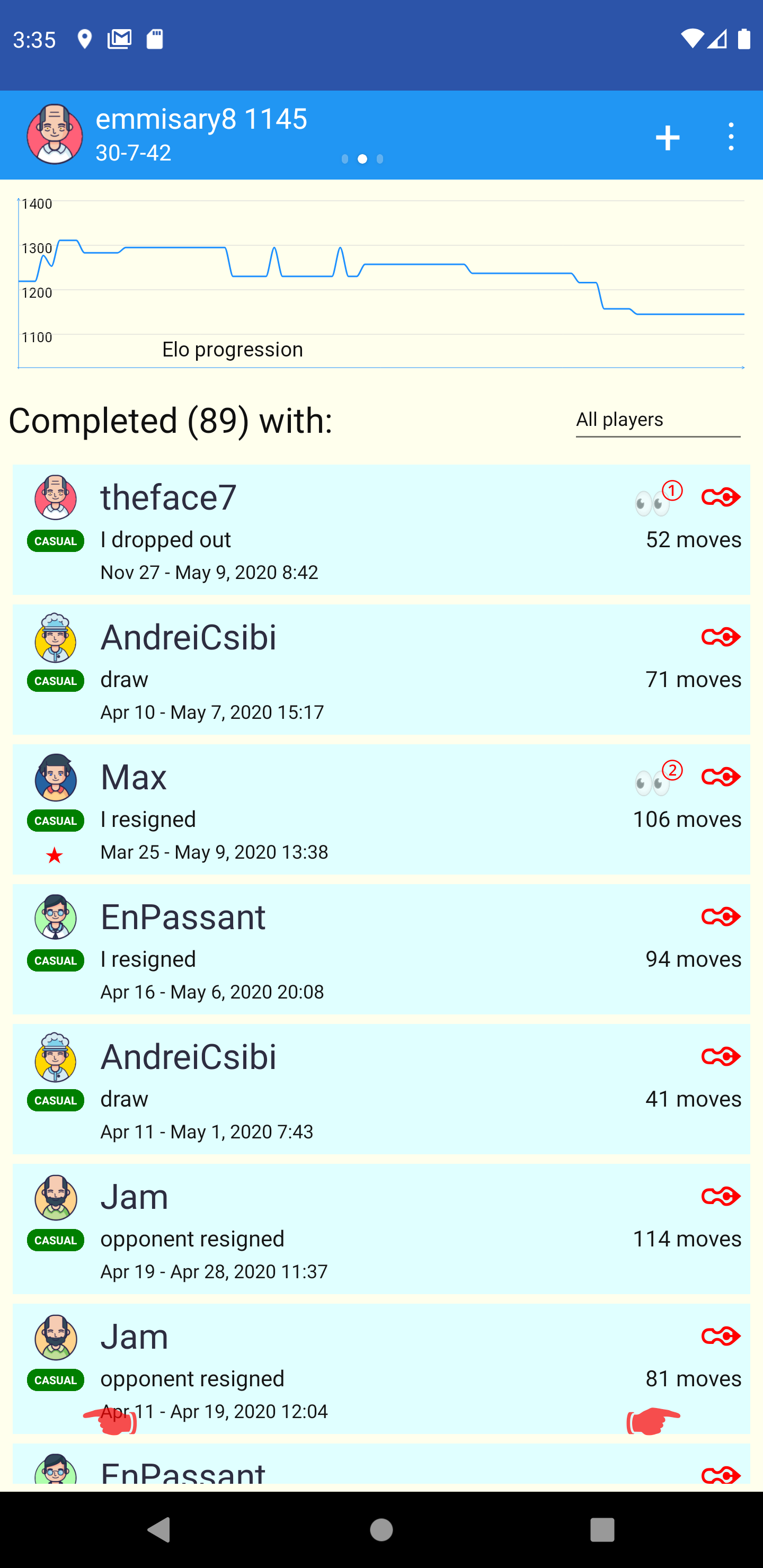Tap the plus icon to start new game
The image size is (763, 1568).
[x=668, y=138]
